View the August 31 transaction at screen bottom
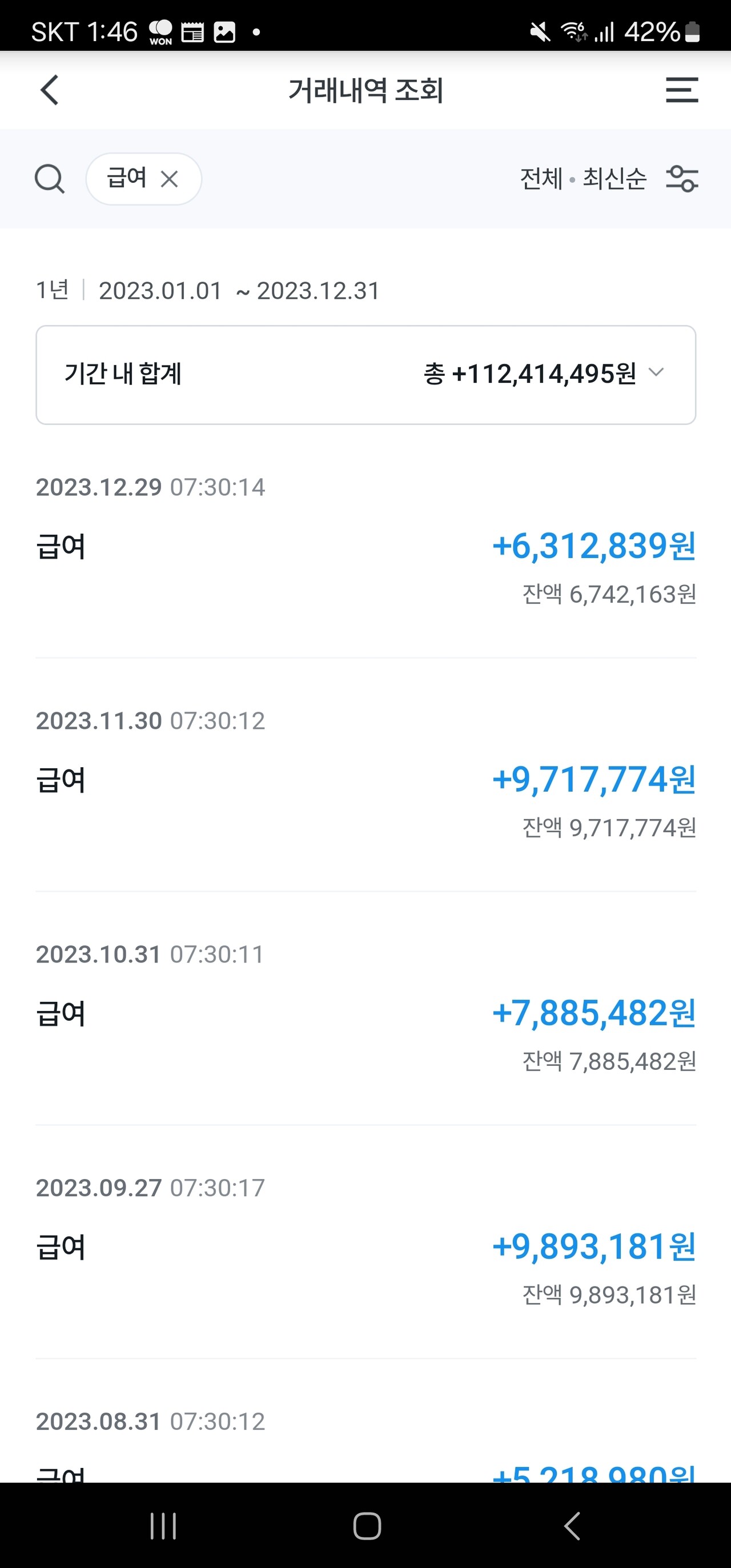The width and height of the screenshot is (731, 1568). [x=365, y=1461]
